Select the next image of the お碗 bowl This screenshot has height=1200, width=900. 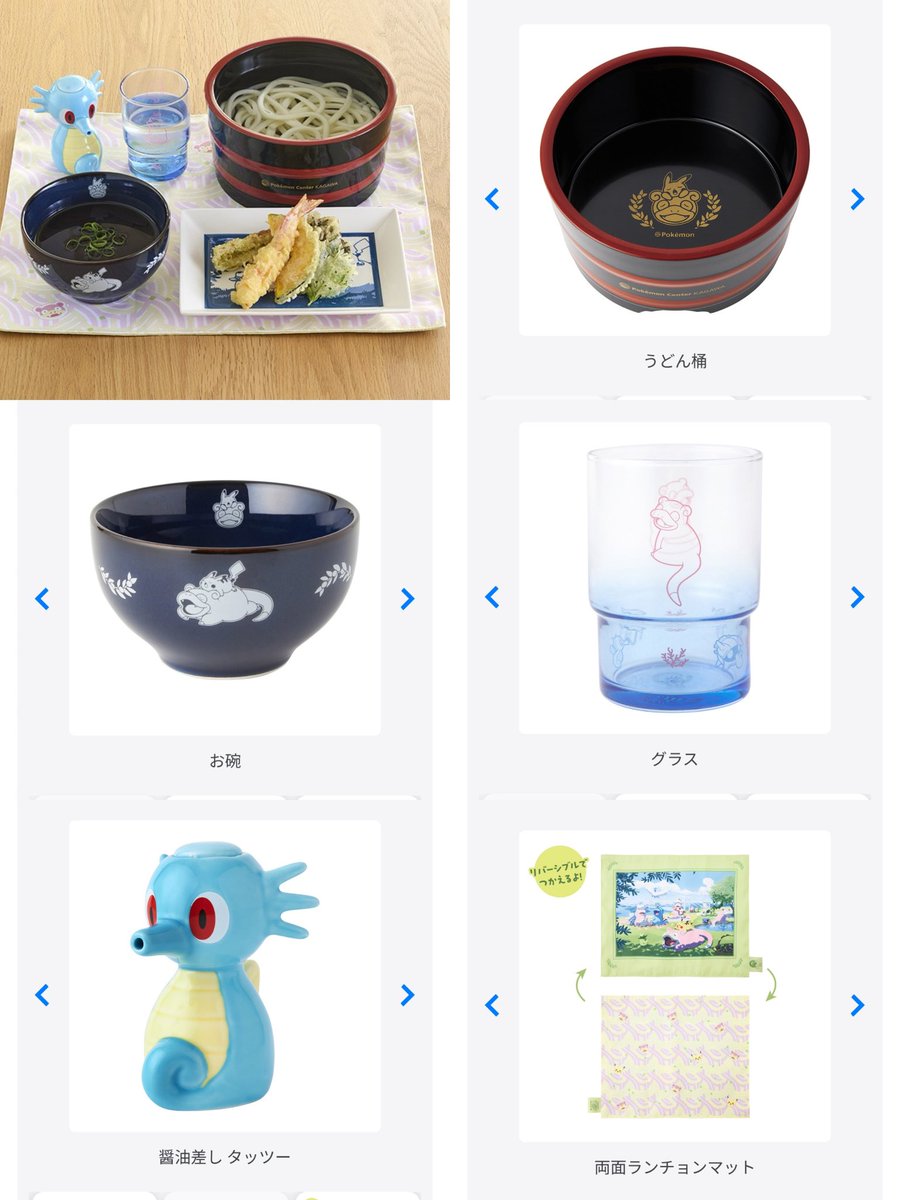coord(405,598)
